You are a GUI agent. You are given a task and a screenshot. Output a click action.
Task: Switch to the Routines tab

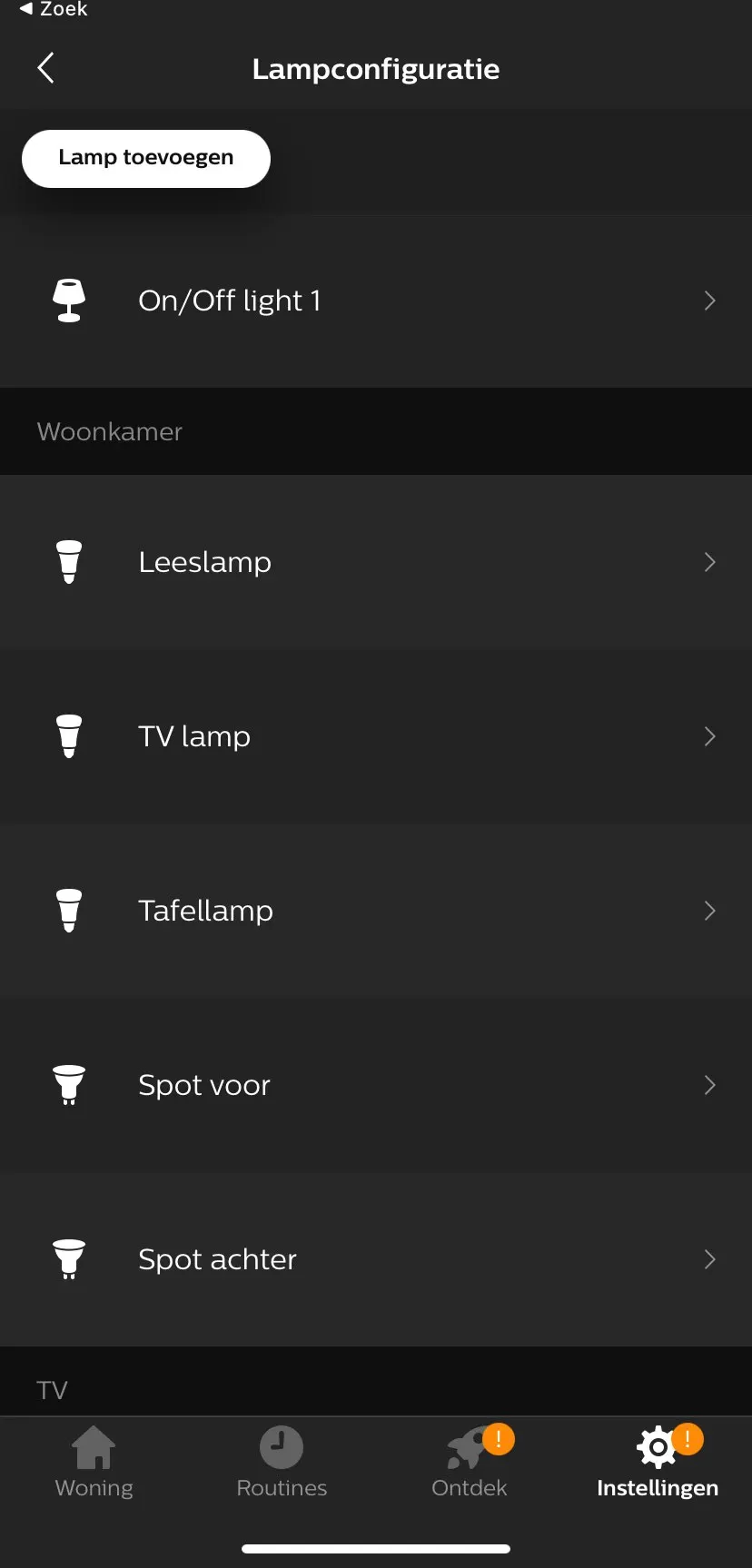coord(282,1462)
